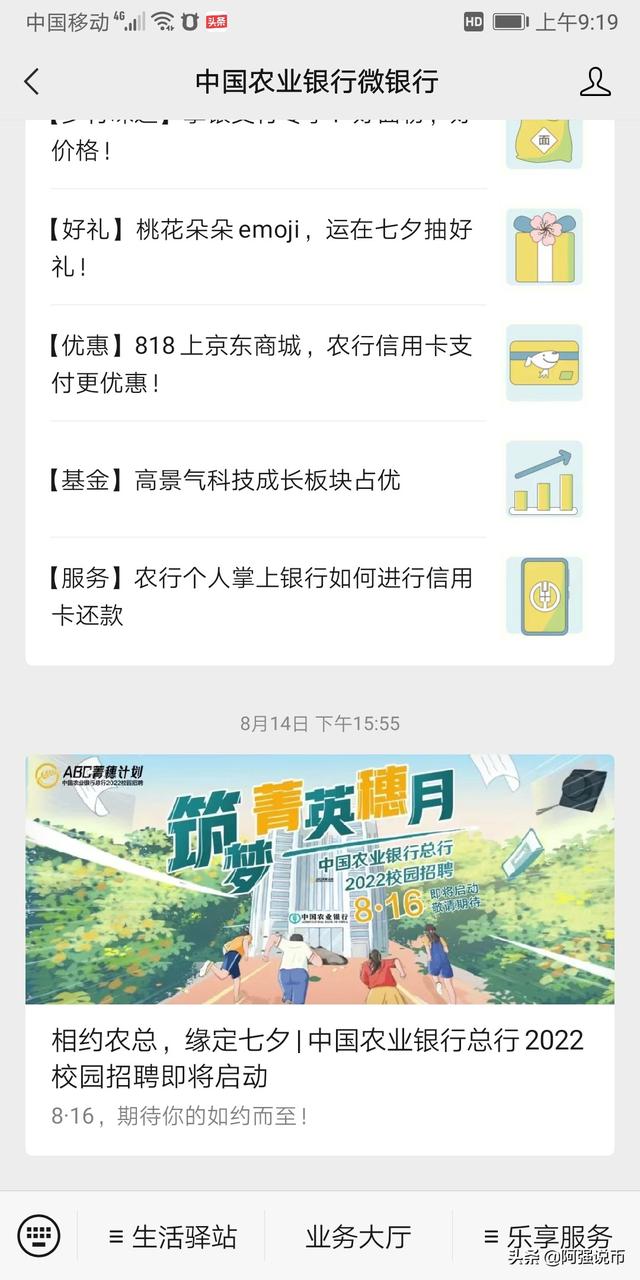Switch to keyboard input mode

click(39, 1235)
